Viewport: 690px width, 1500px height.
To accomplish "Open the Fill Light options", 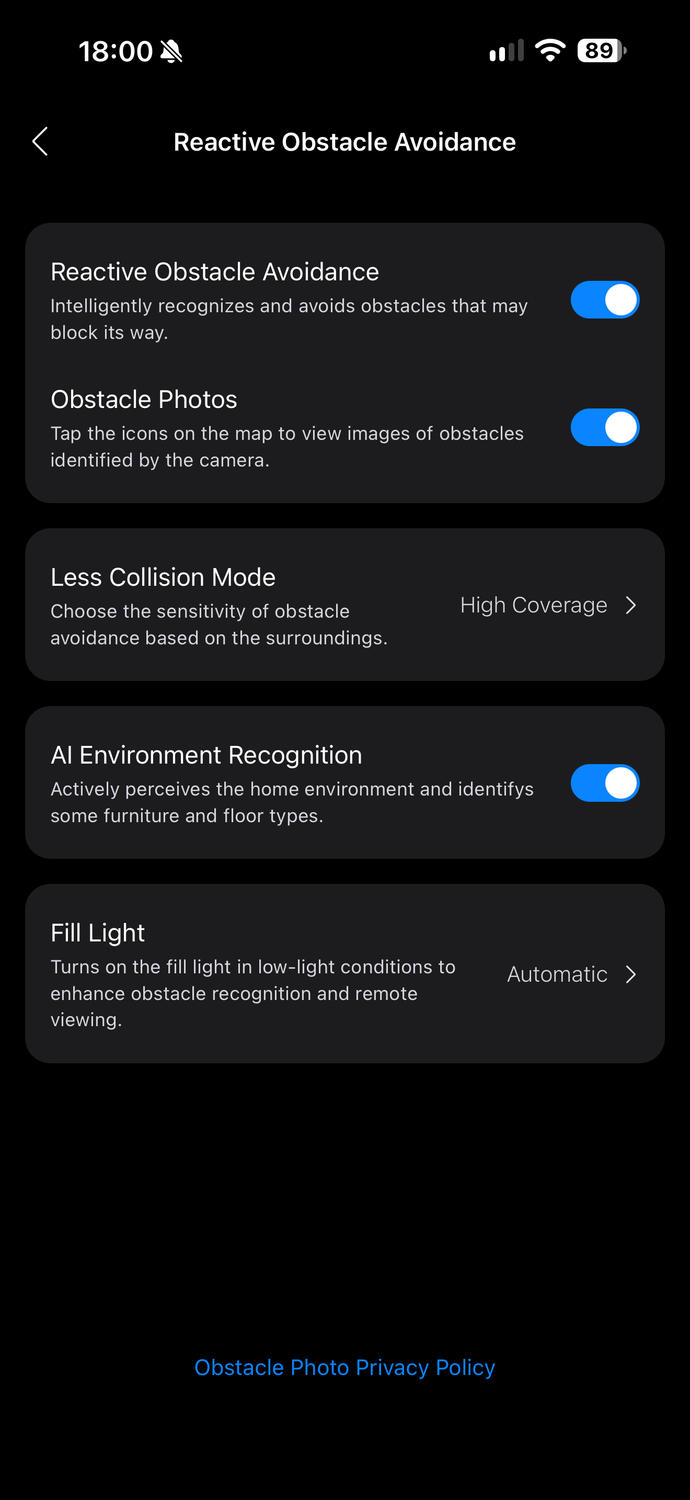I will tap(345, 974).
